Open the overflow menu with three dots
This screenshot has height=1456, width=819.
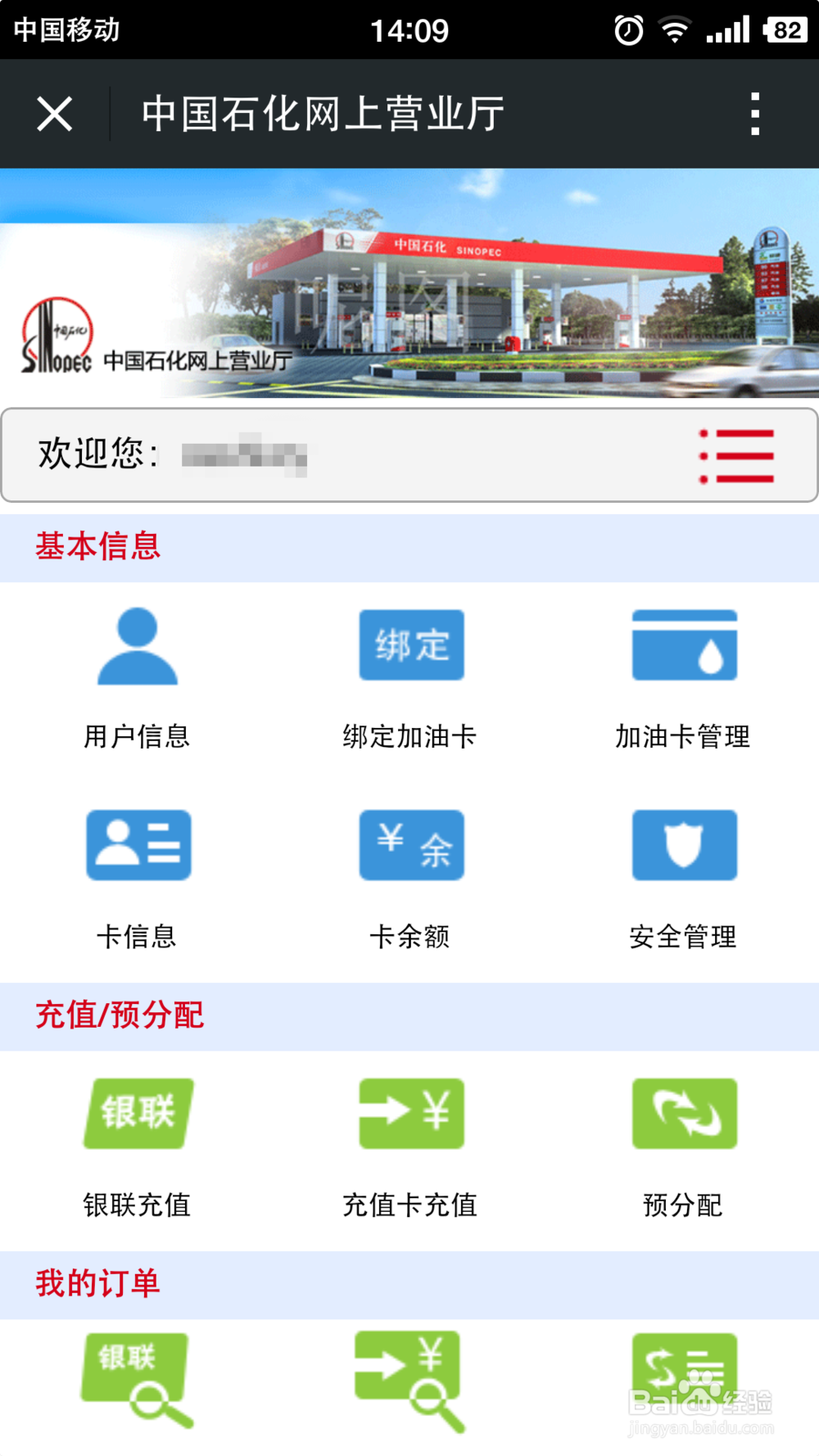coord(755,113)
